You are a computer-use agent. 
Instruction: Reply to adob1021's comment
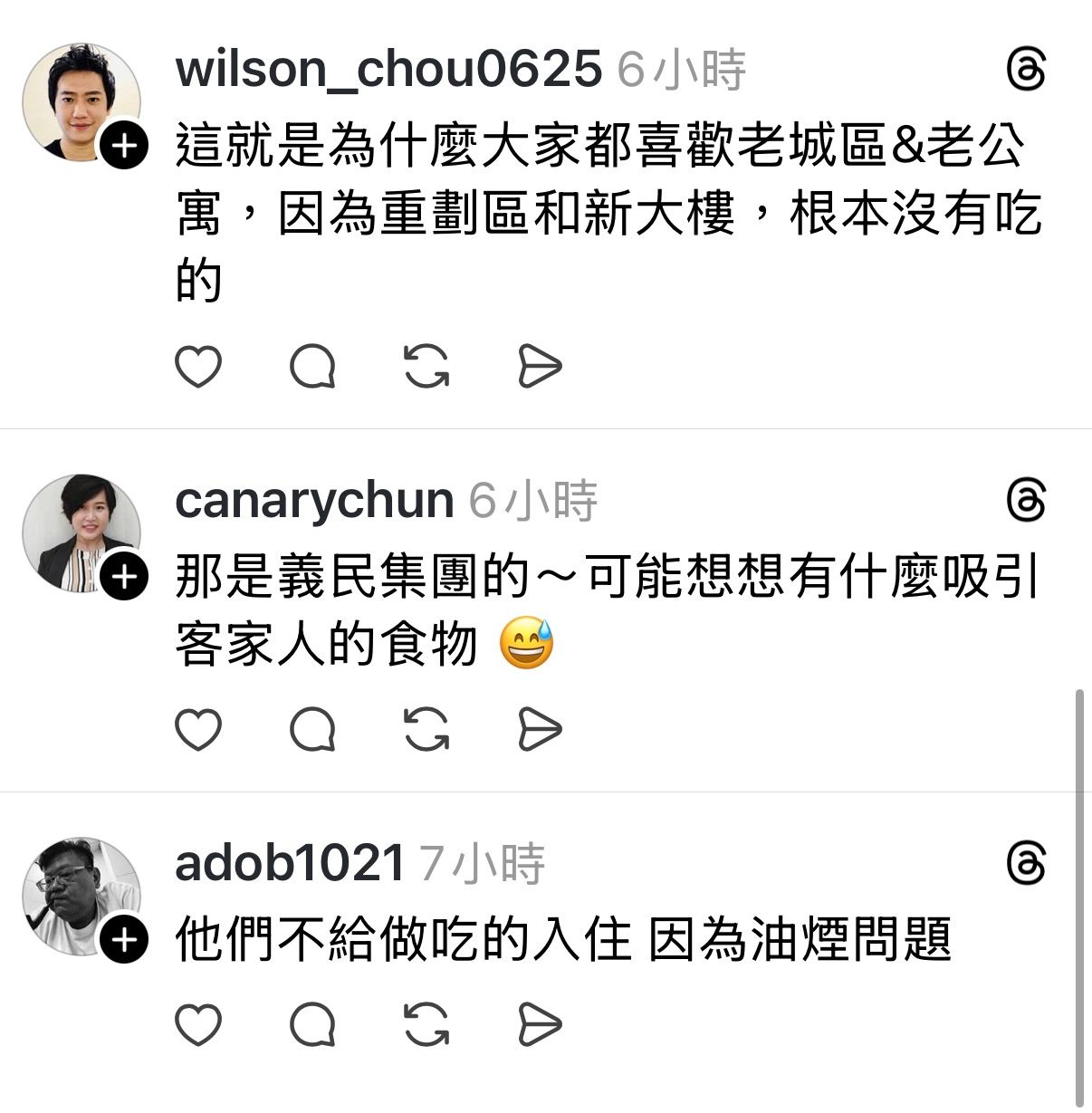312,1026
